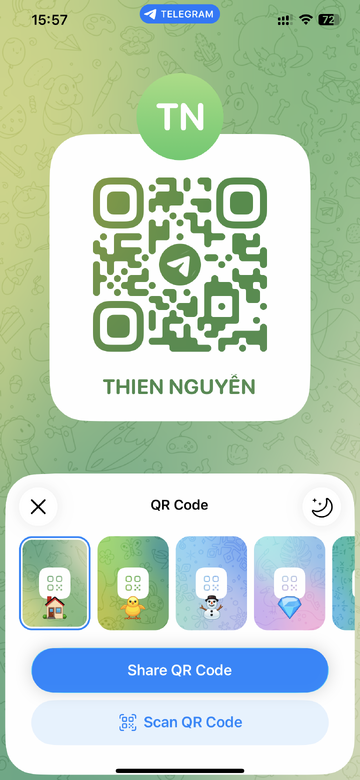Select the house theme
Image resolution: width=360 pixels, height=780 pixels.
tap(55, 583)
